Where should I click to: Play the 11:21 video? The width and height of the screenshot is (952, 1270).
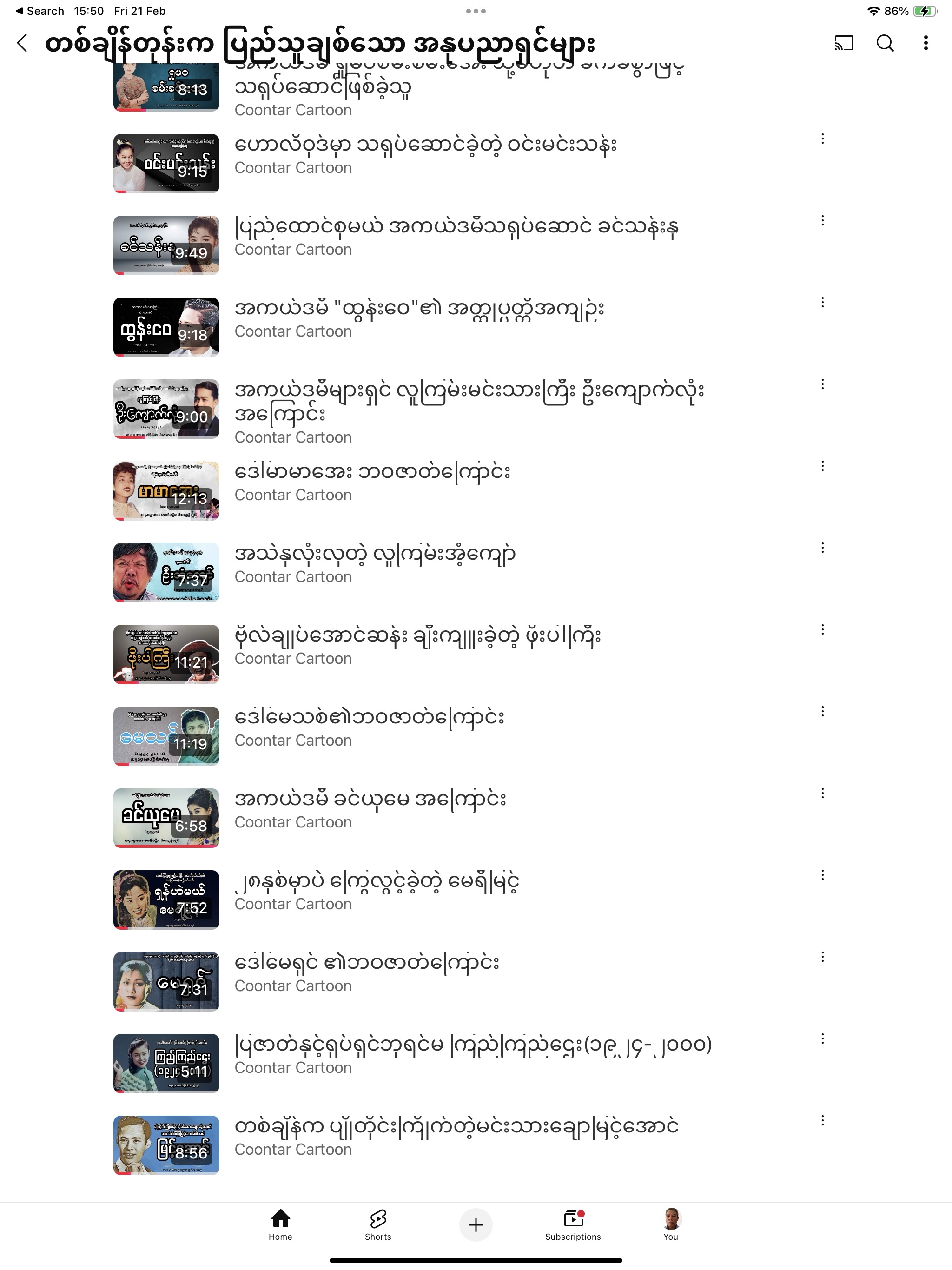166,655
